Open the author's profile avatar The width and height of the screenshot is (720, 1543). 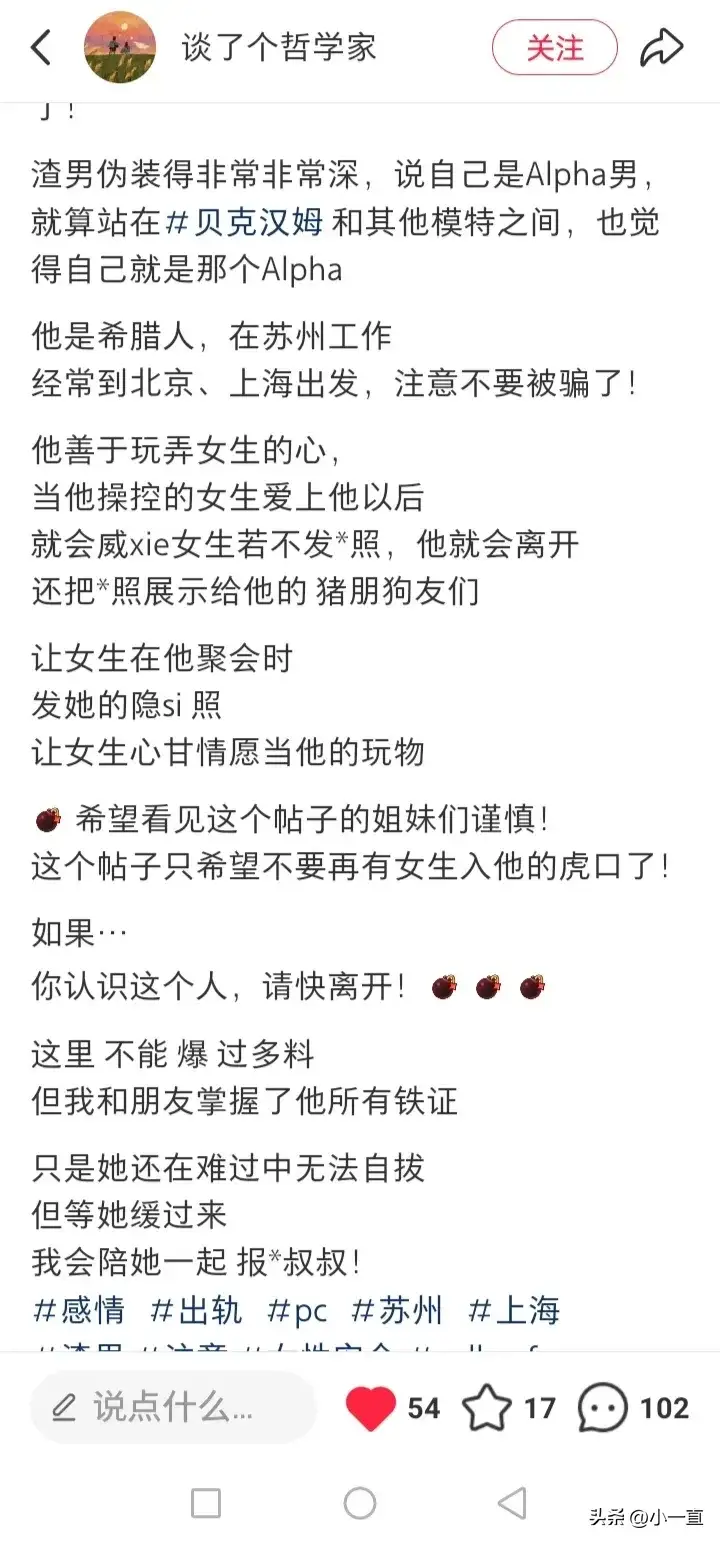click(120, 47)
